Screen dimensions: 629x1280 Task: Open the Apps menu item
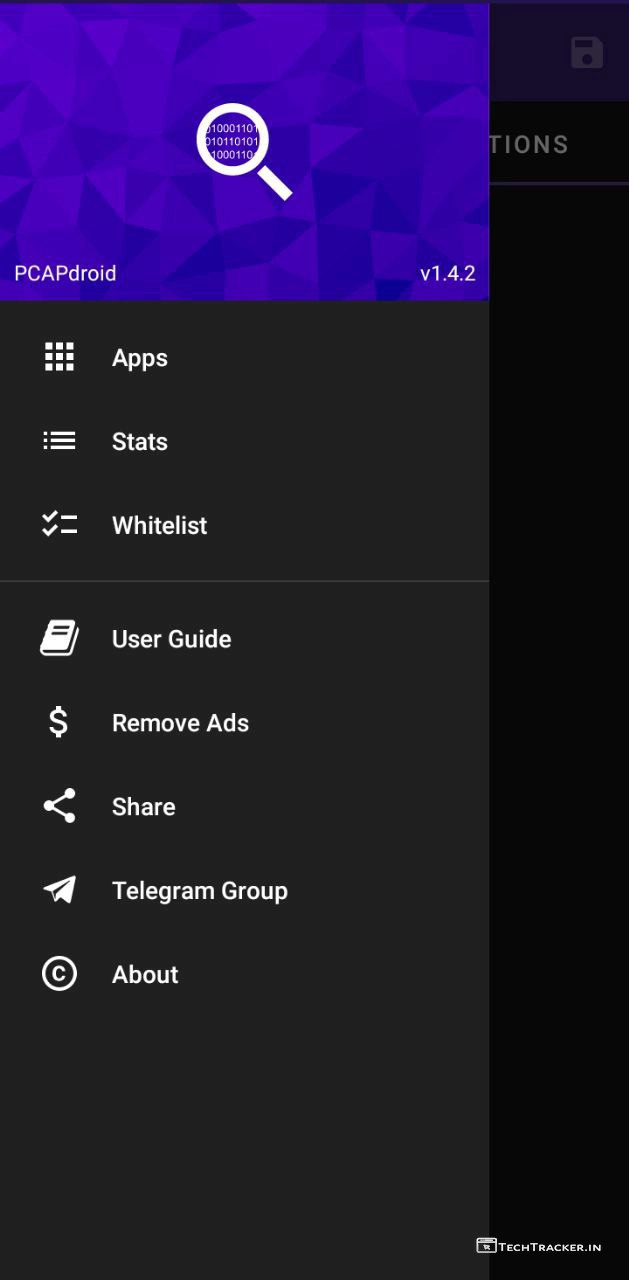[x=140, y=358]
